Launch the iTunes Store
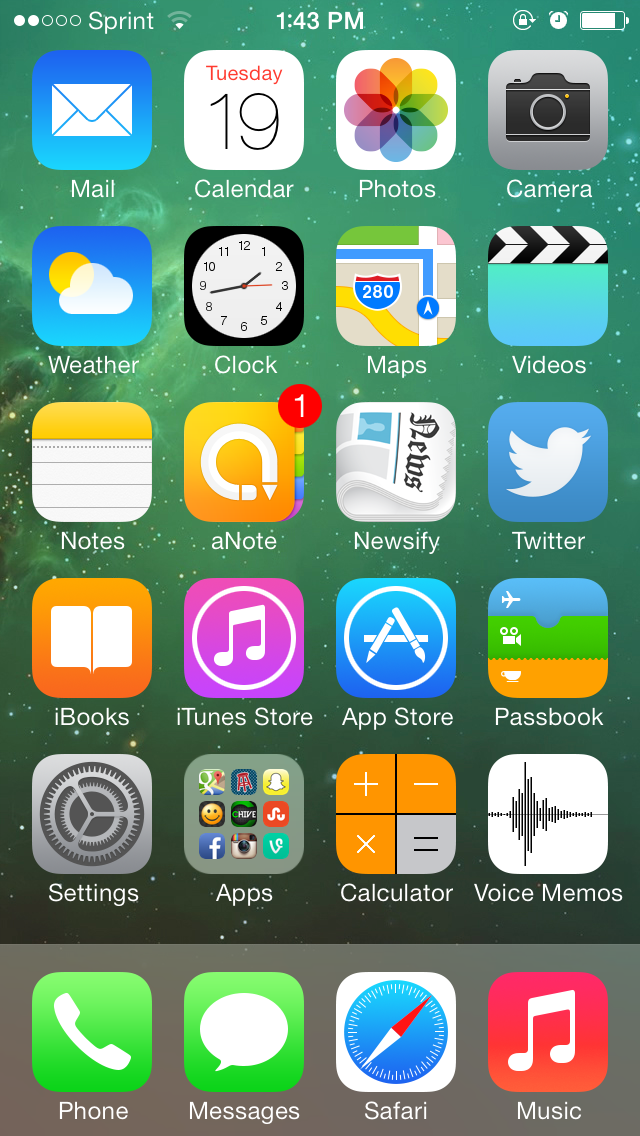Viewport: 640px width, 1136px height. click(244, 638)
